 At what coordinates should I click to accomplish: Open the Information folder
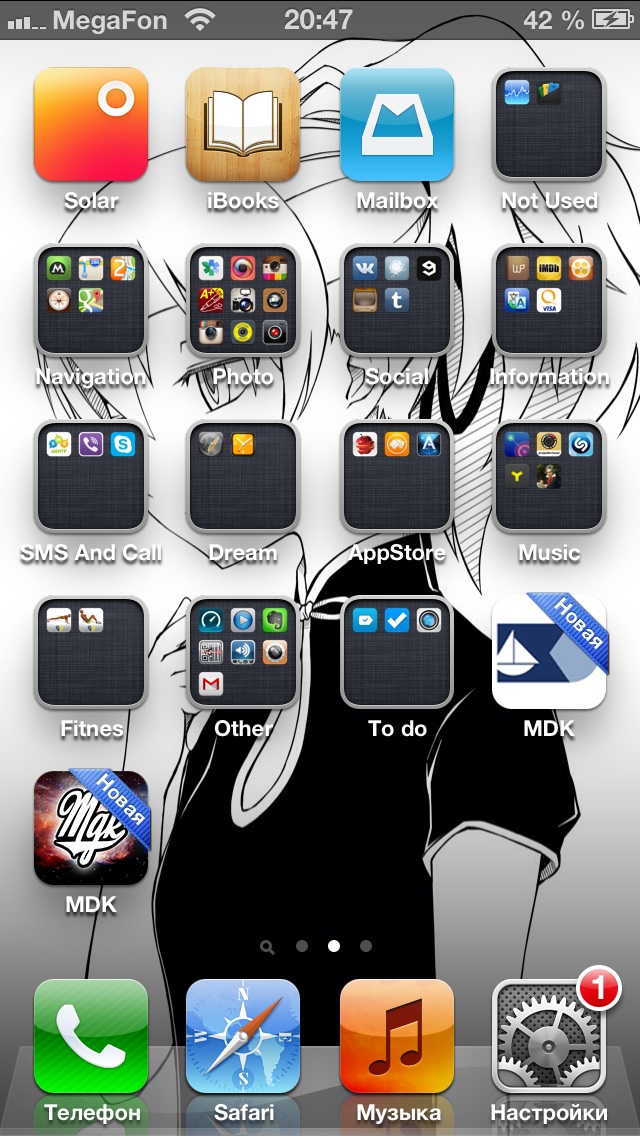549,300
